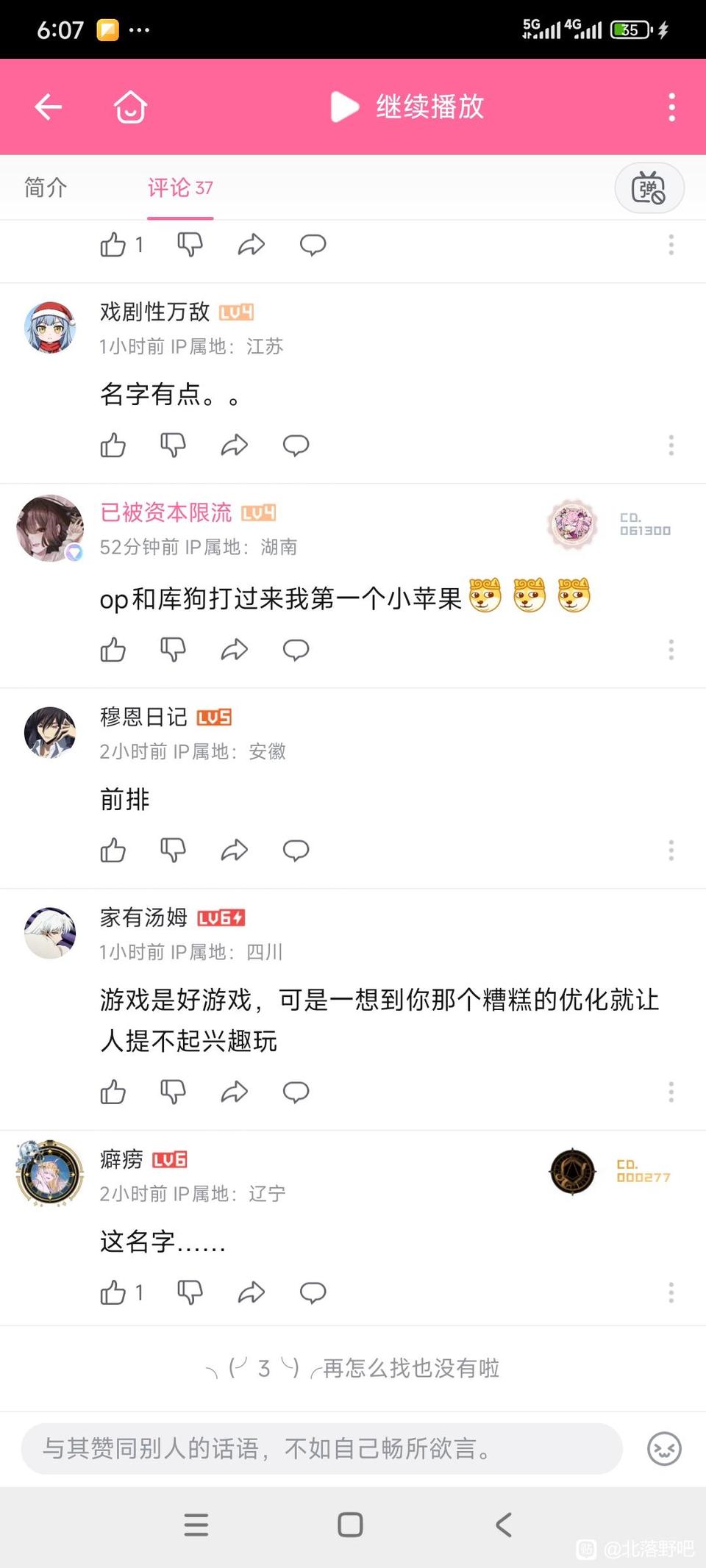706x1568 pixels.
Task: Tap 继续播放 to resume the video
Action: (408, 107)
